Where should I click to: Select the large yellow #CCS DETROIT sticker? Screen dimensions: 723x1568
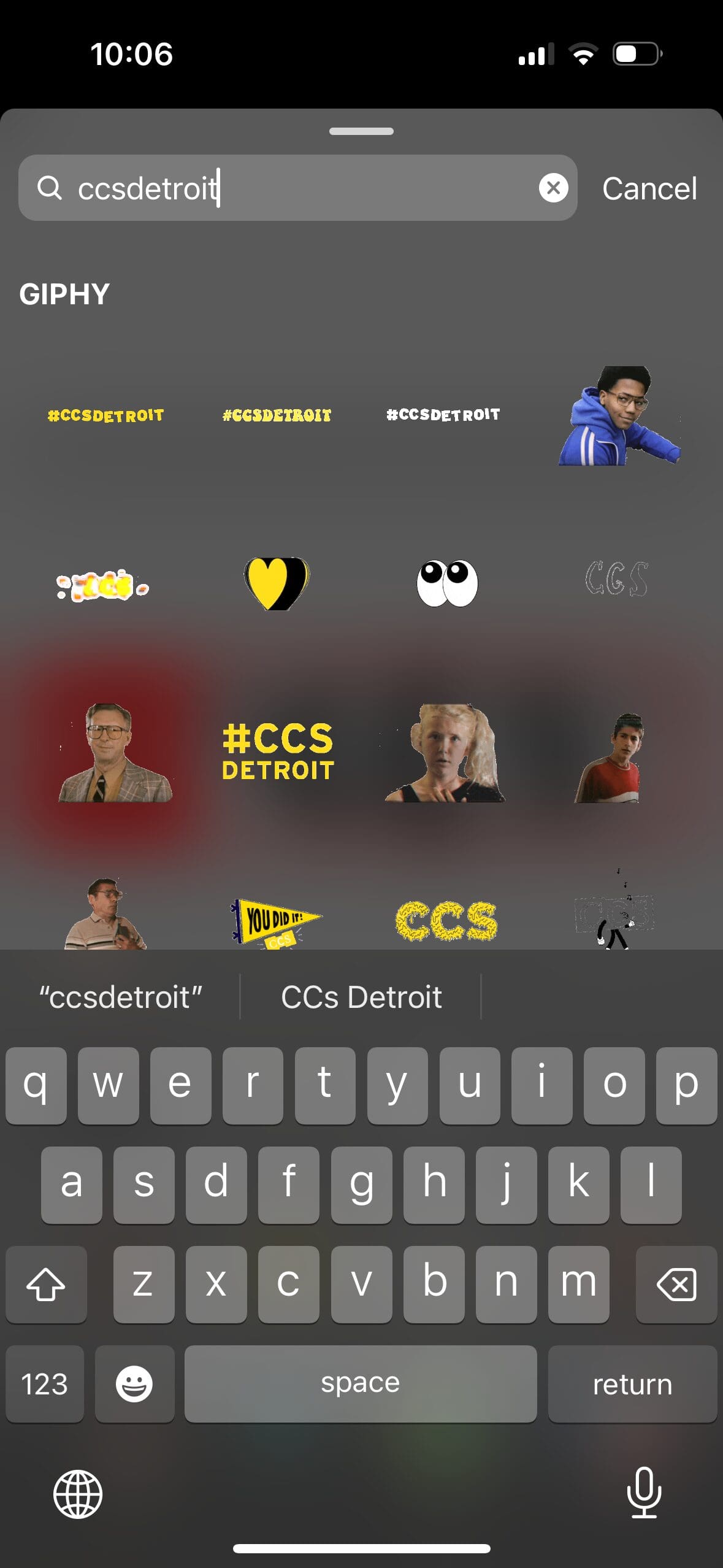click(x=278, y=752)
